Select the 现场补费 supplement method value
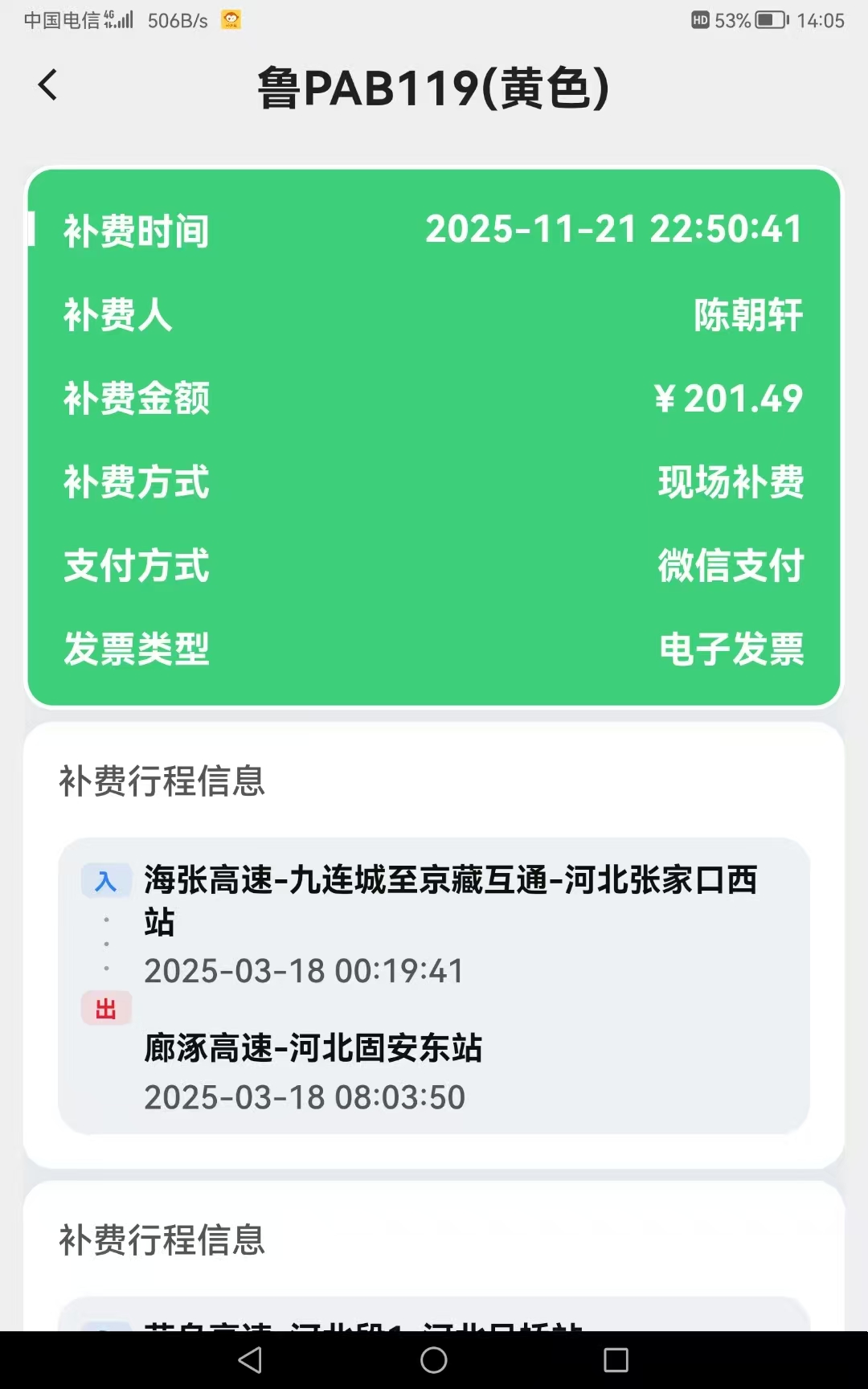 [731, 483]
